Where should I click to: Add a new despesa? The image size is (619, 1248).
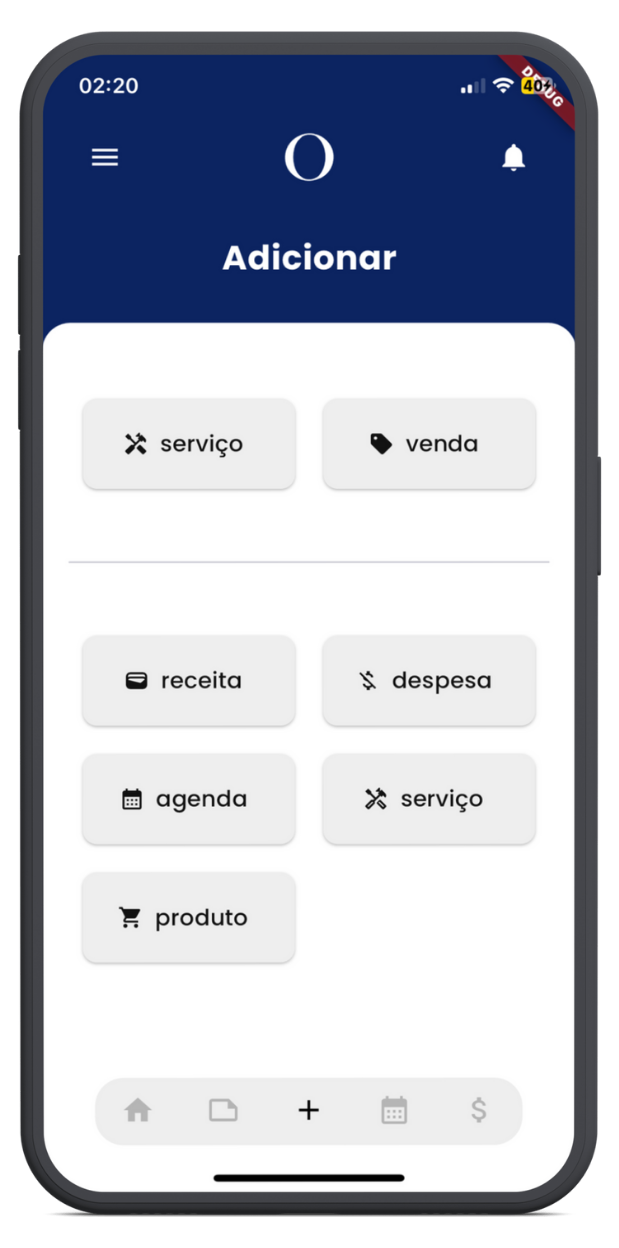[428, 681]
